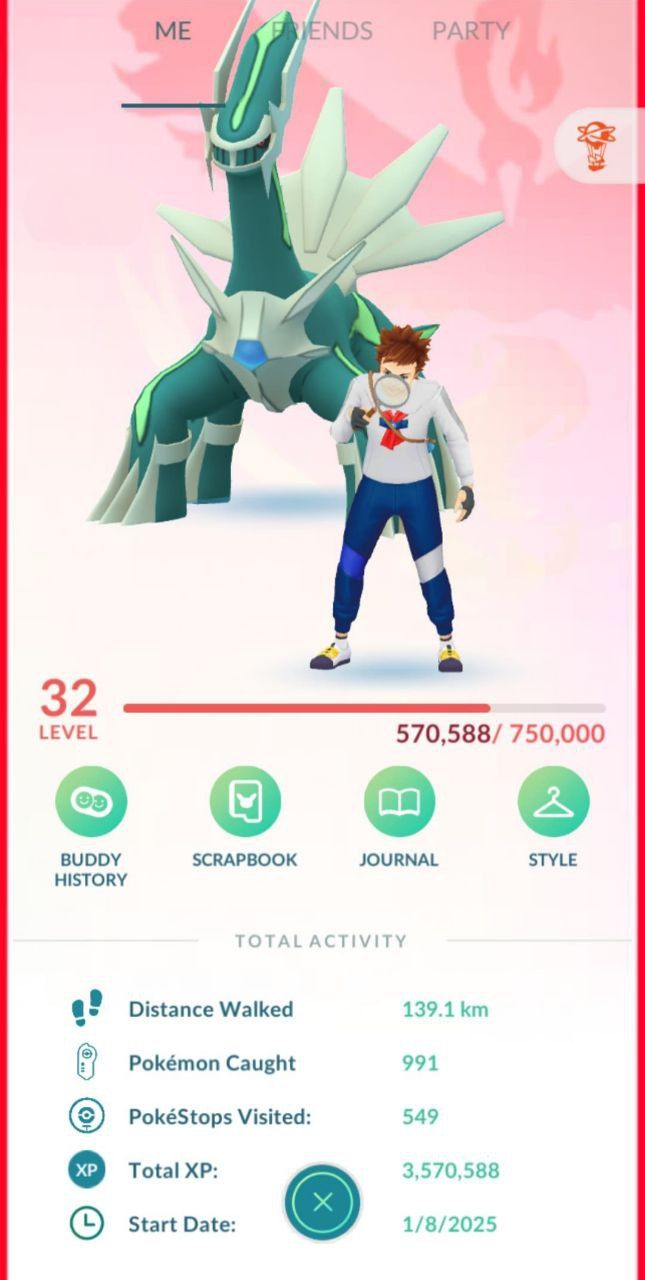Screen dimensions: 645x1280
Task: Select the Me tab
Action: [x=173, y=31]
